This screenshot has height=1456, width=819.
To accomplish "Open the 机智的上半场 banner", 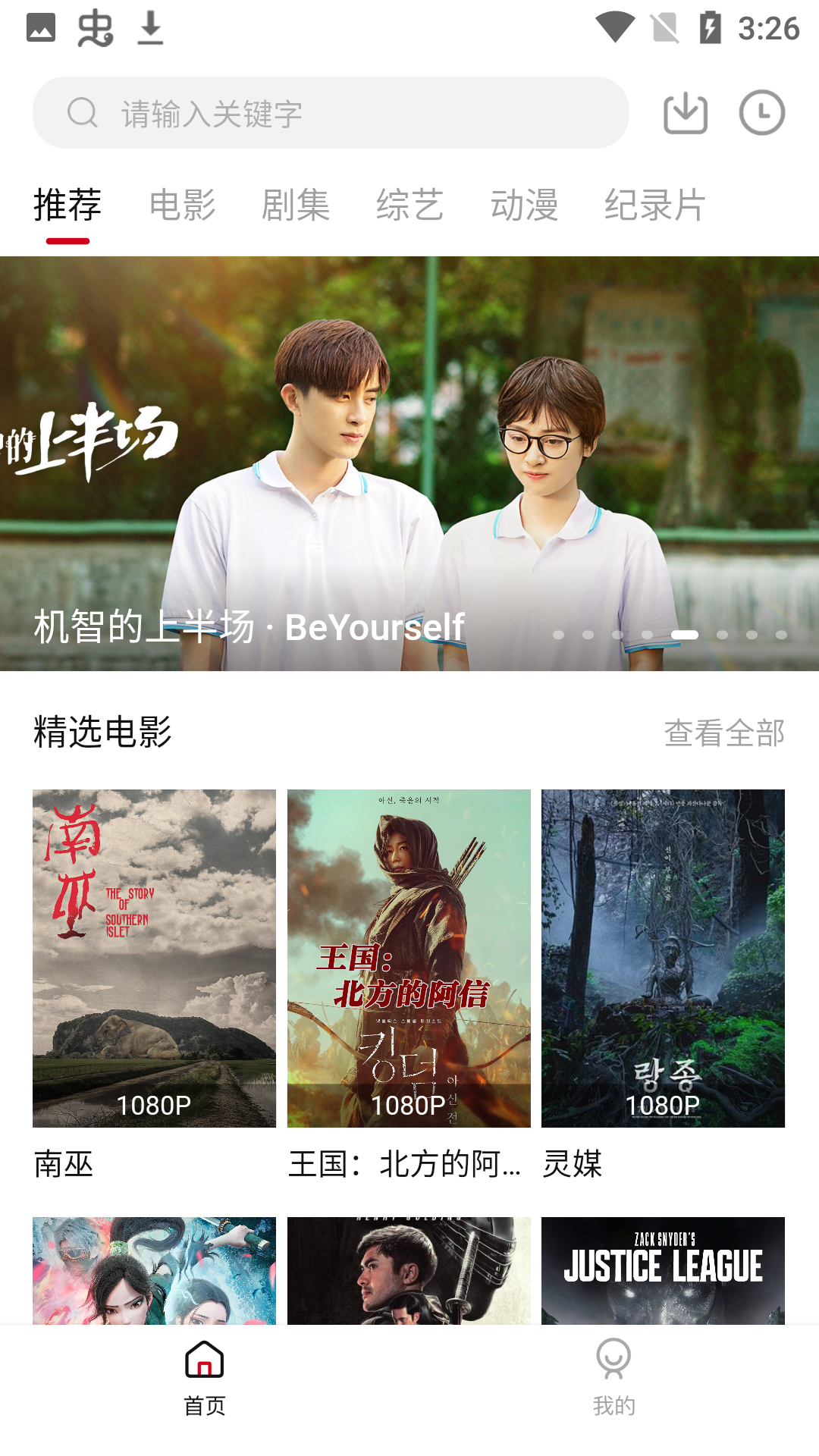I will click(x=409, y=463).
